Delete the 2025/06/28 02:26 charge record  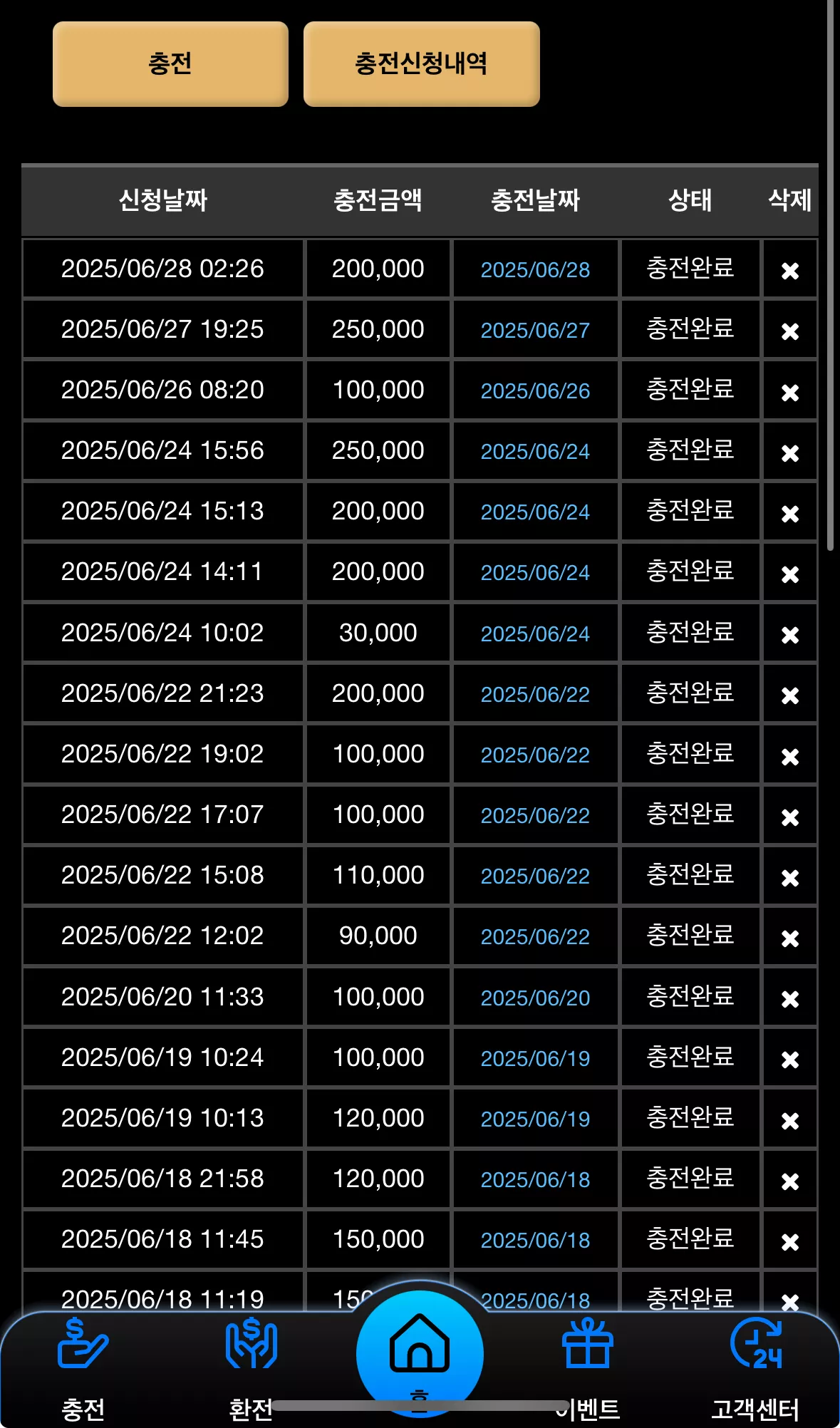point(789,270)
